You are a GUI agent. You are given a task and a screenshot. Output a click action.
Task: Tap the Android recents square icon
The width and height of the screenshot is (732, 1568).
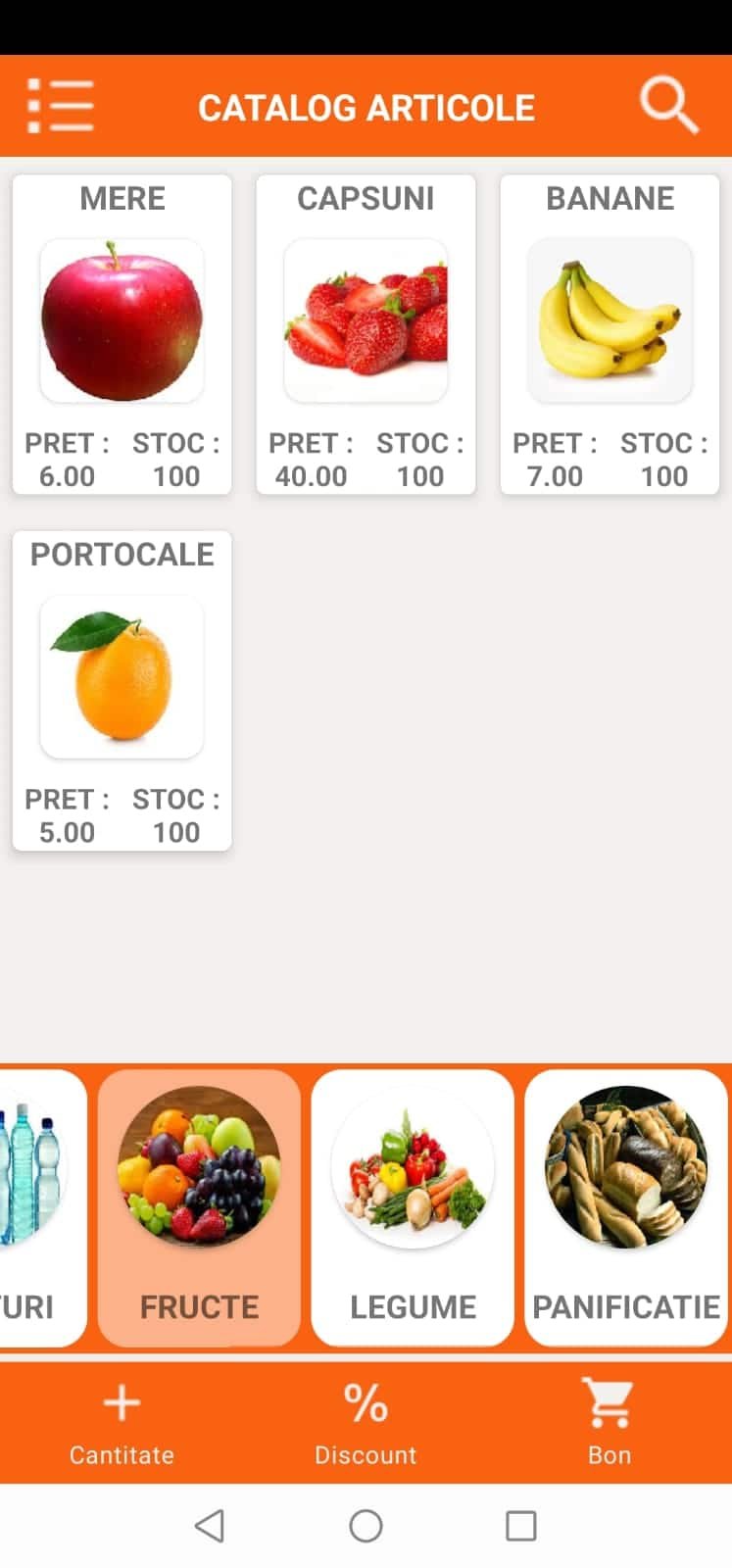[520, 1525]
